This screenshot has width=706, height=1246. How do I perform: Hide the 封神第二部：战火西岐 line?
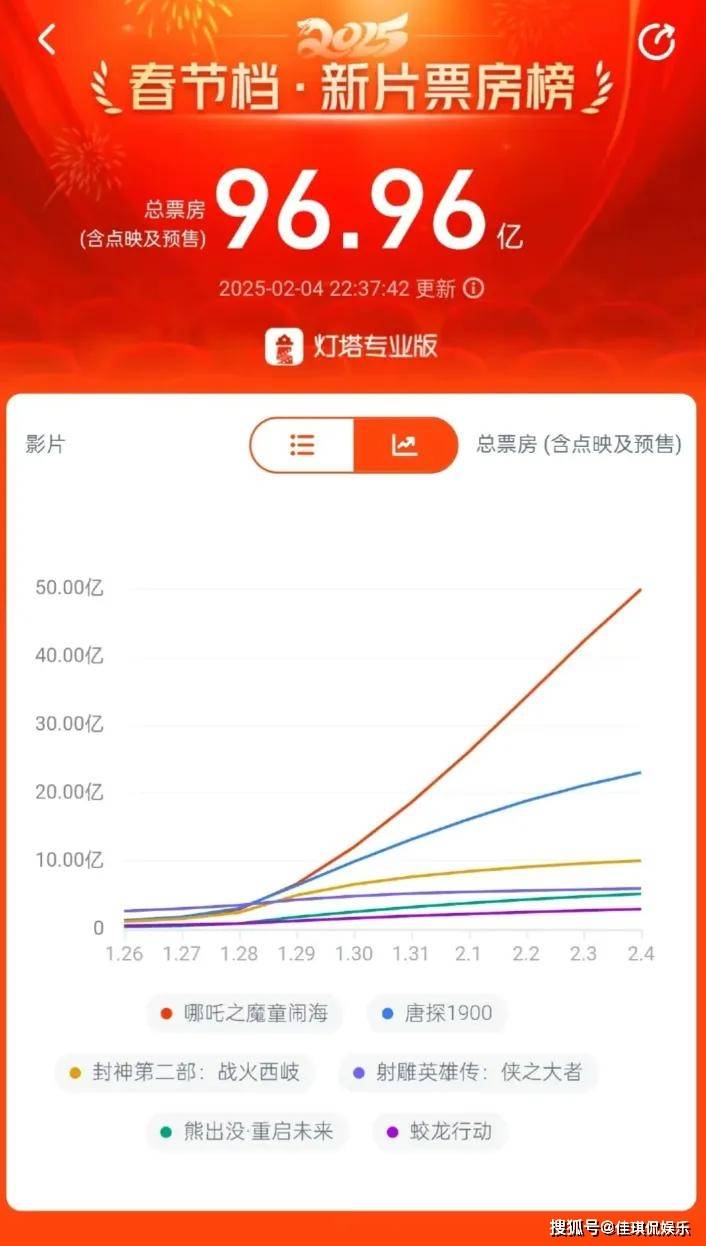click(x=184, y=1073)
